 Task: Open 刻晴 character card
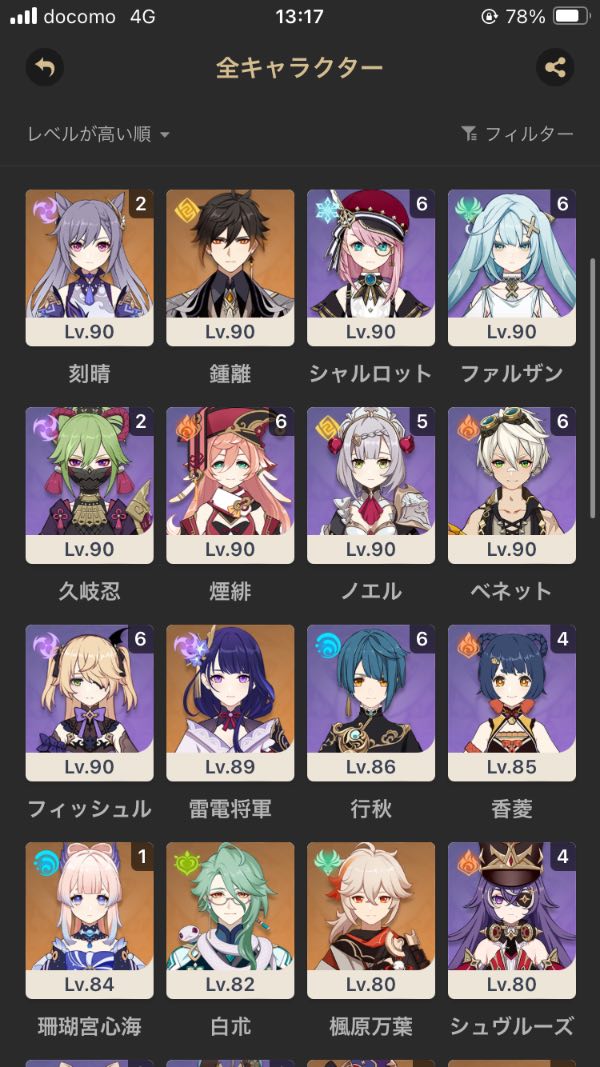point(89,267)
